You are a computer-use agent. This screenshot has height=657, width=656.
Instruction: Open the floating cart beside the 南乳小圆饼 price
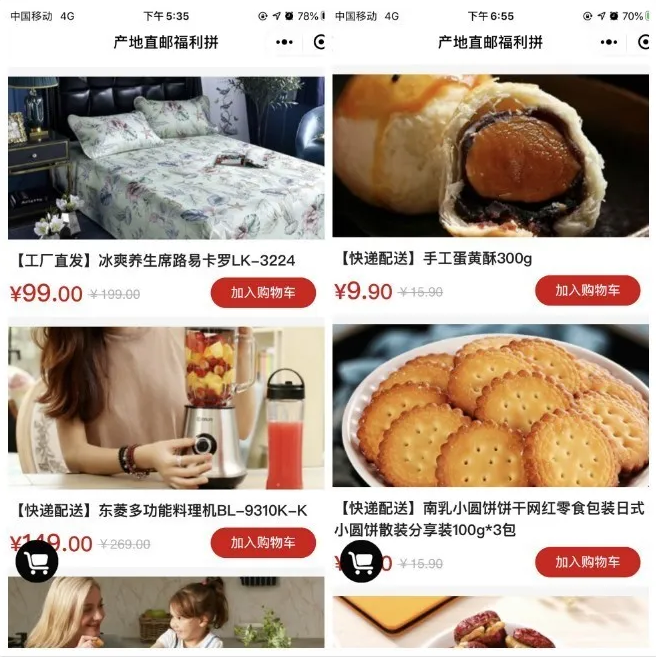point(361,561)
